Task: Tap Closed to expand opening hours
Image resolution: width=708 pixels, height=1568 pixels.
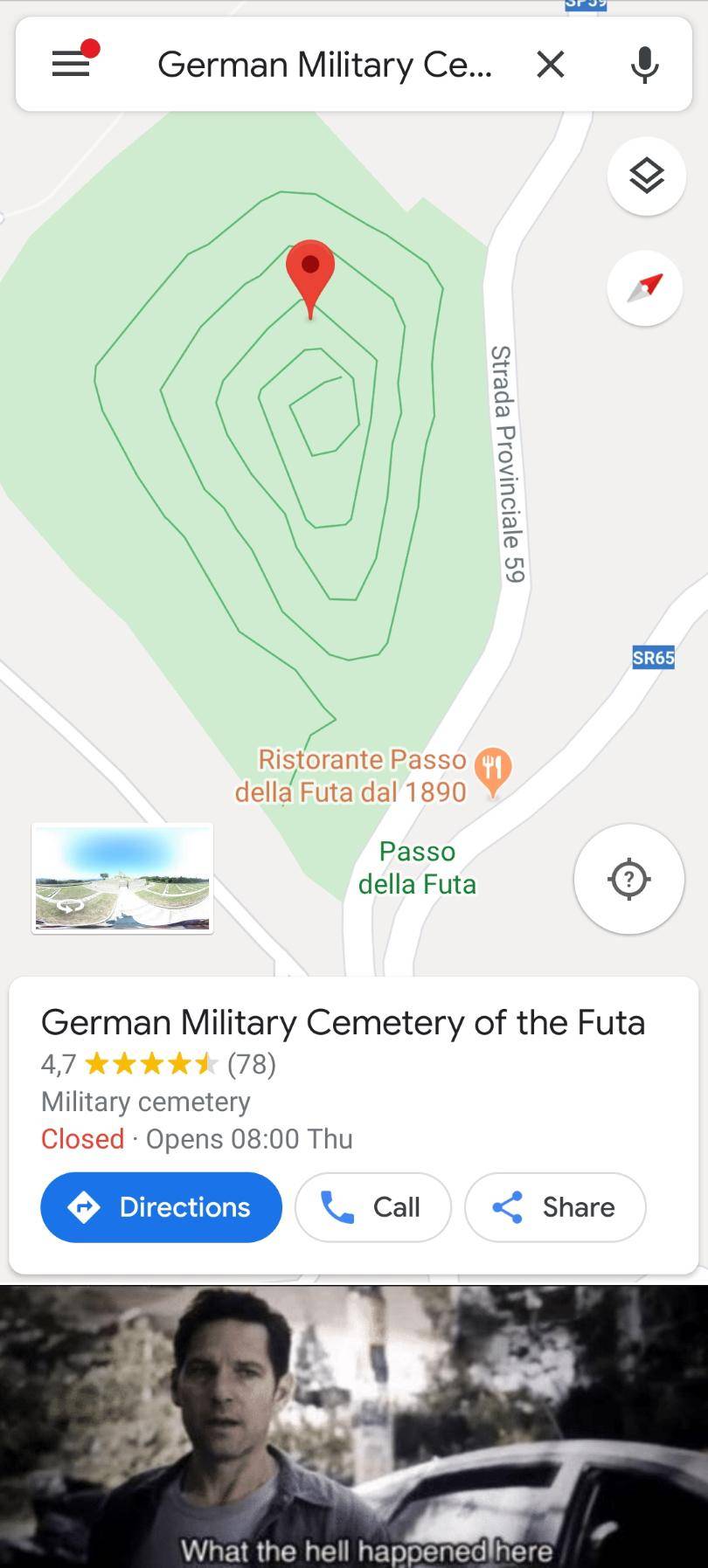Action: point(81,1138)
